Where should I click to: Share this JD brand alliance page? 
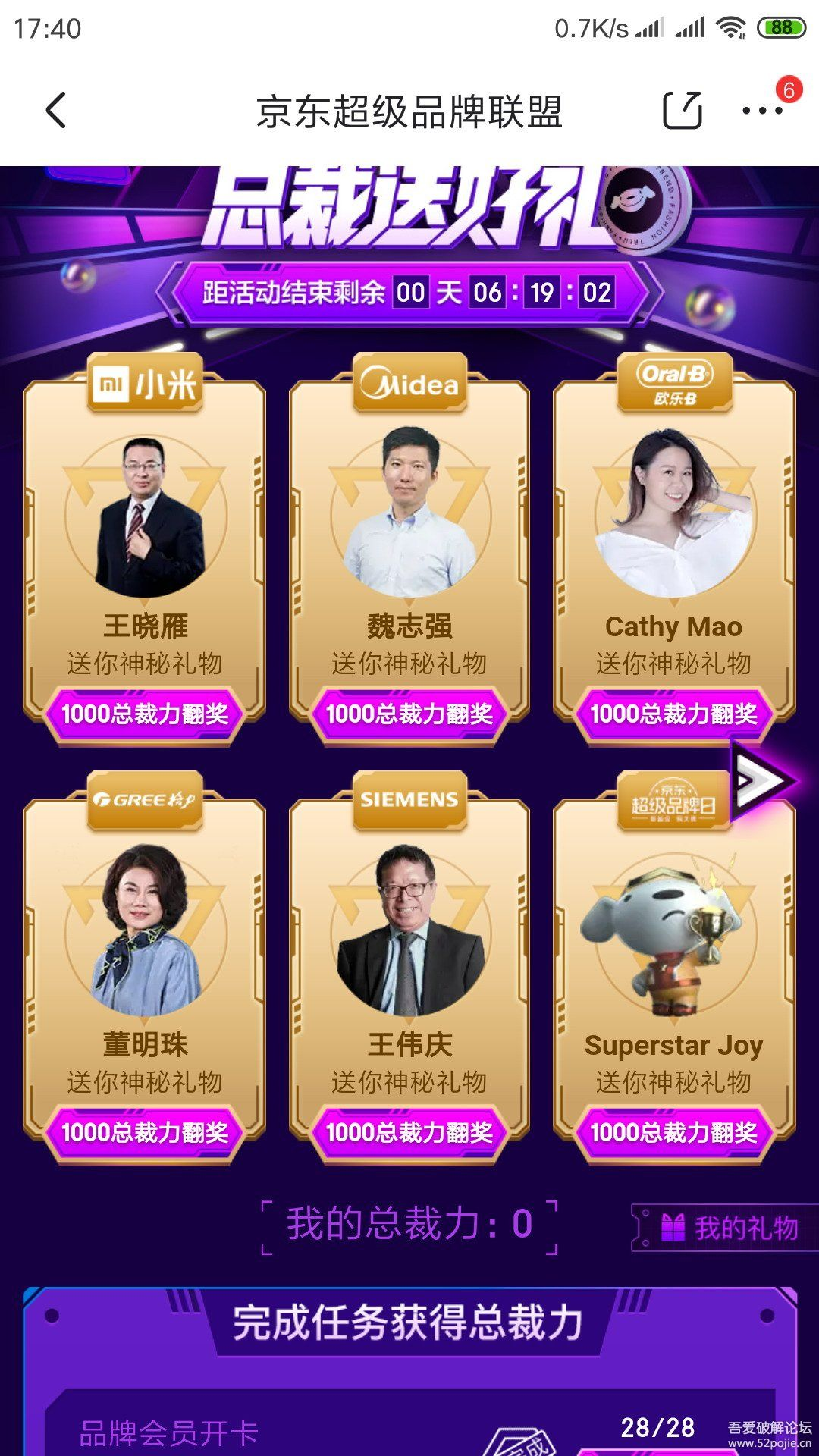682,111
